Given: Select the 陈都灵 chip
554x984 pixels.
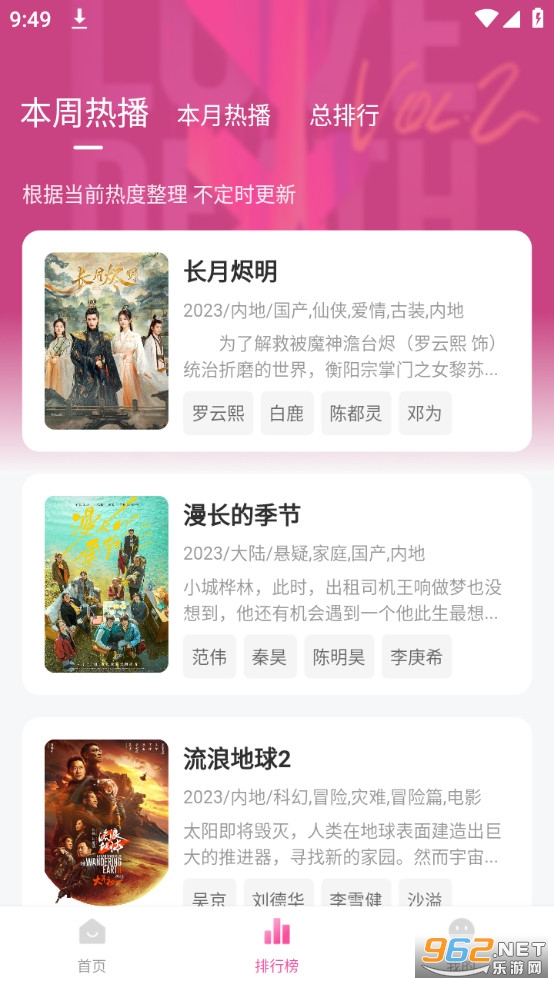Looking at the screenshot, I should point(356,414).
